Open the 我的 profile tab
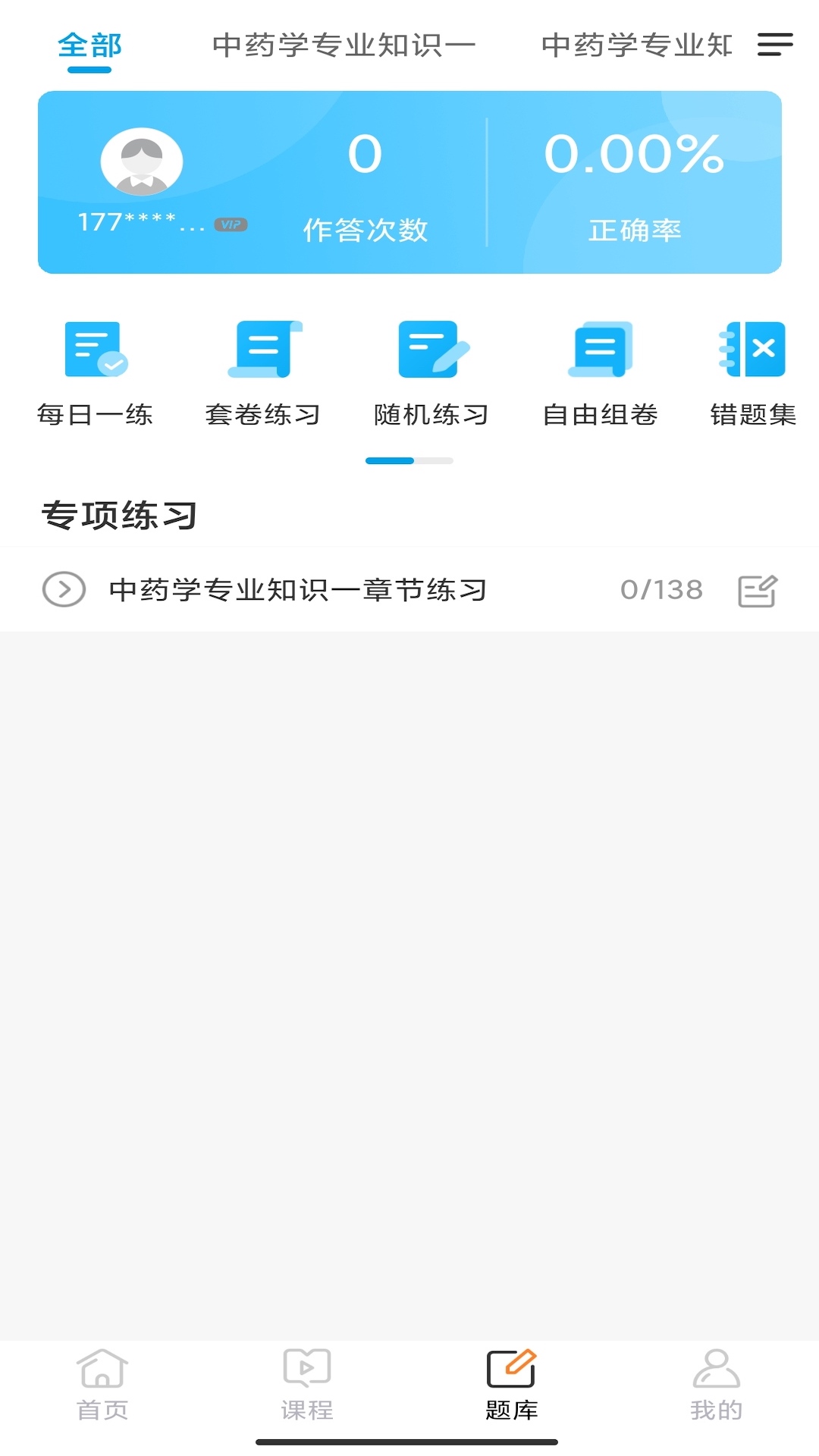The height and width of the screenshot is (1456, 819). 716,1385
